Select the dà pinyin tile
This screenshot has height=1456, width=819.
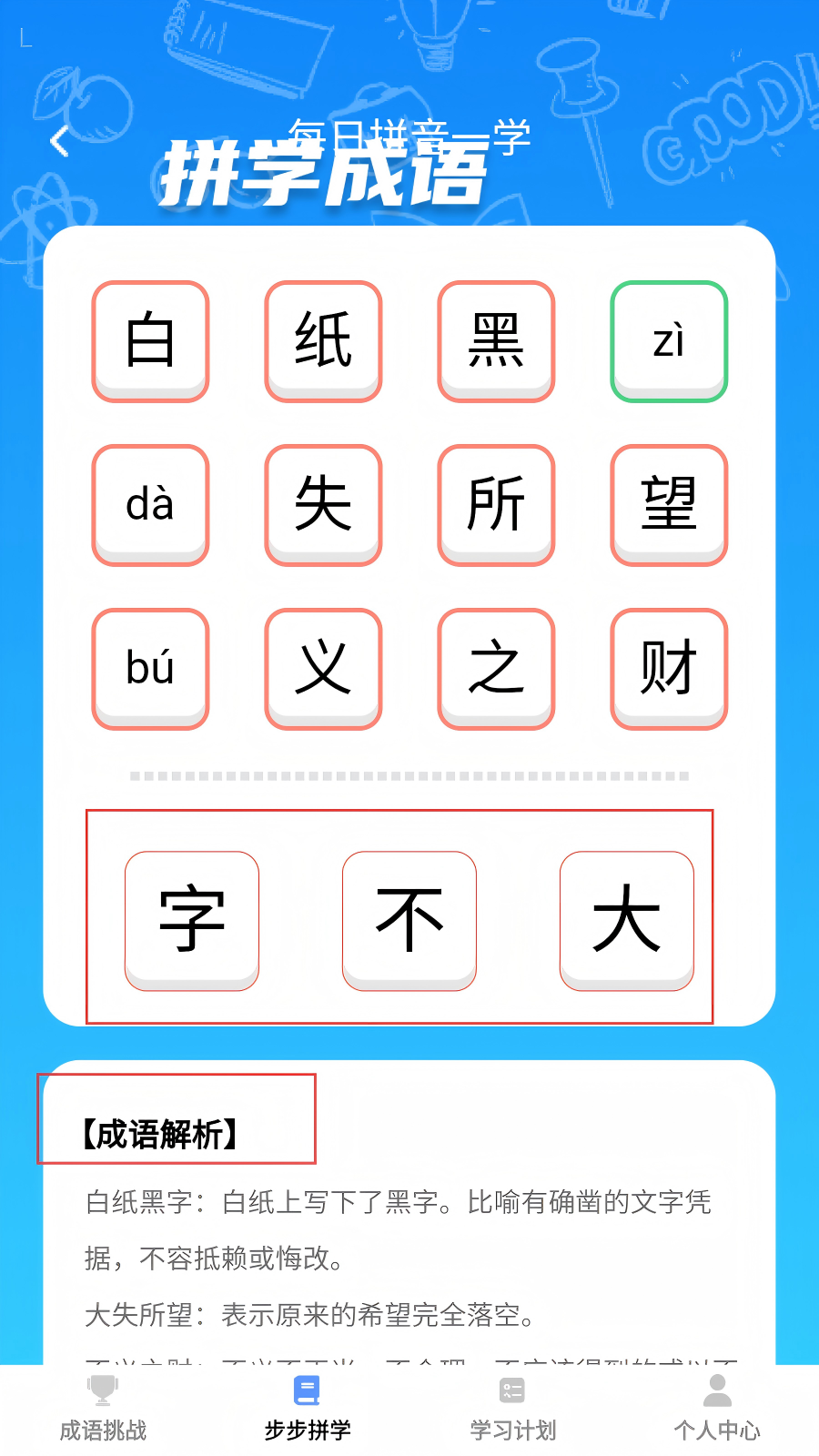click(150, 505)
